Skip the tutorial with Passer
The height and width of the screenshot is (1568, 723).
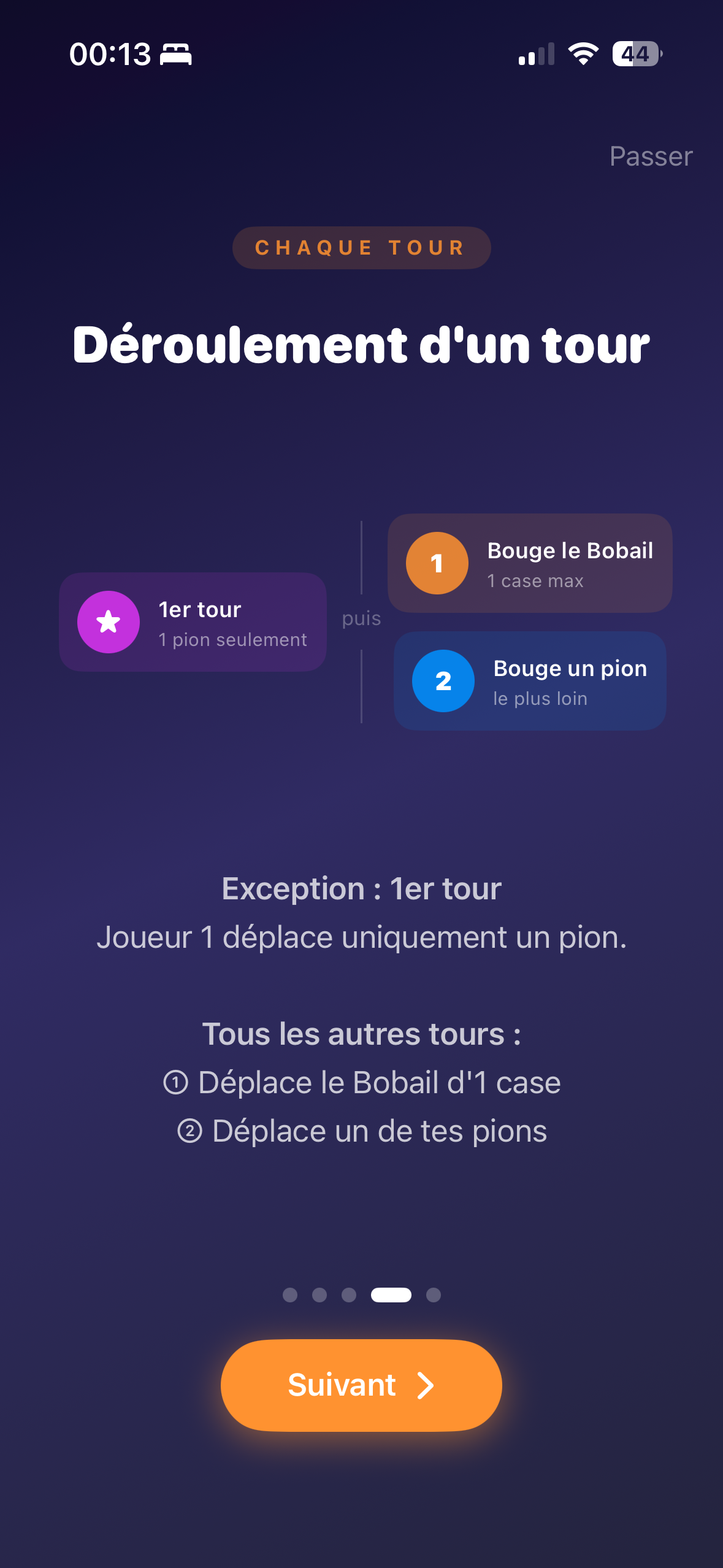[x=651, y=156]
